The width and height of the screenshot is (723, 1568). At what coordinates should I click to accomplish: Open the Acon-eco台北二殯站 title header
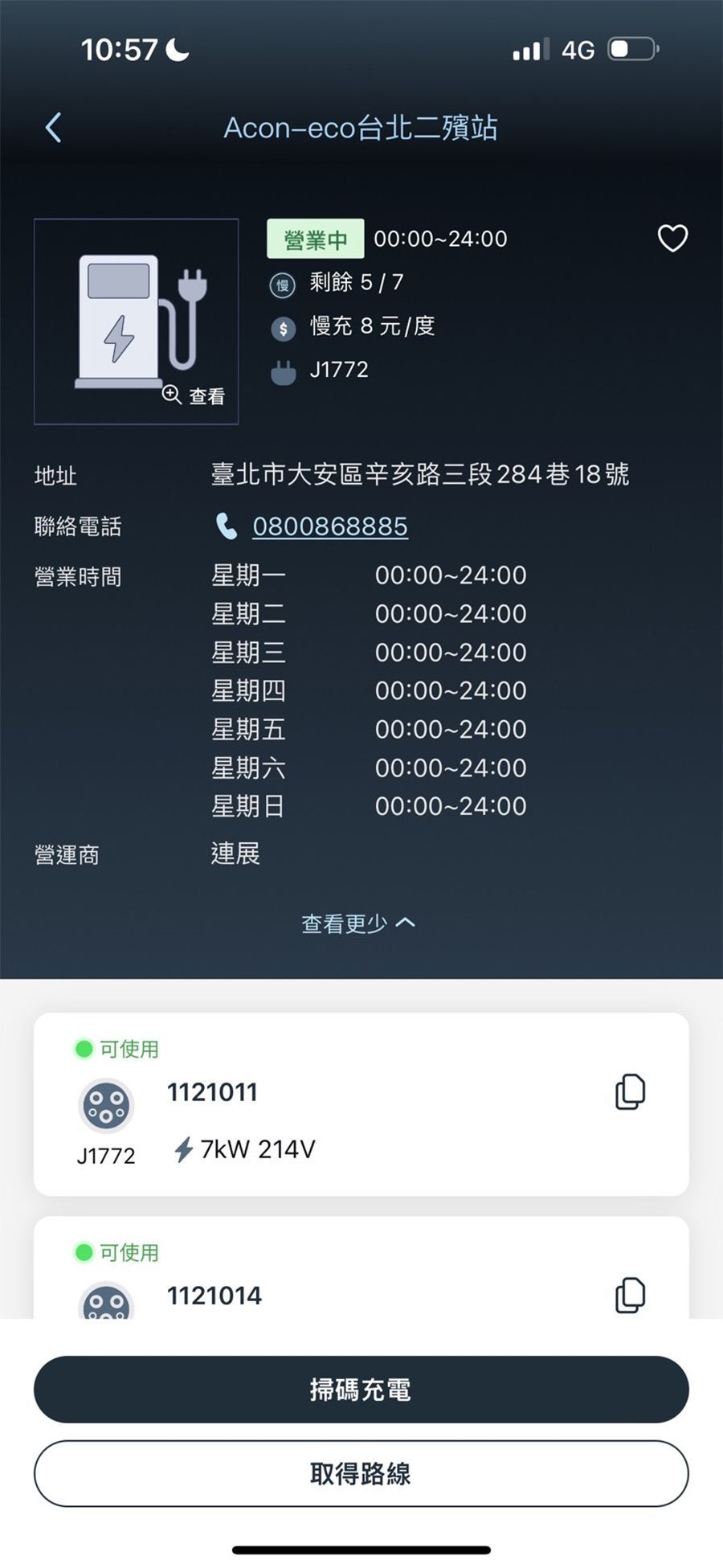(361, 127)
